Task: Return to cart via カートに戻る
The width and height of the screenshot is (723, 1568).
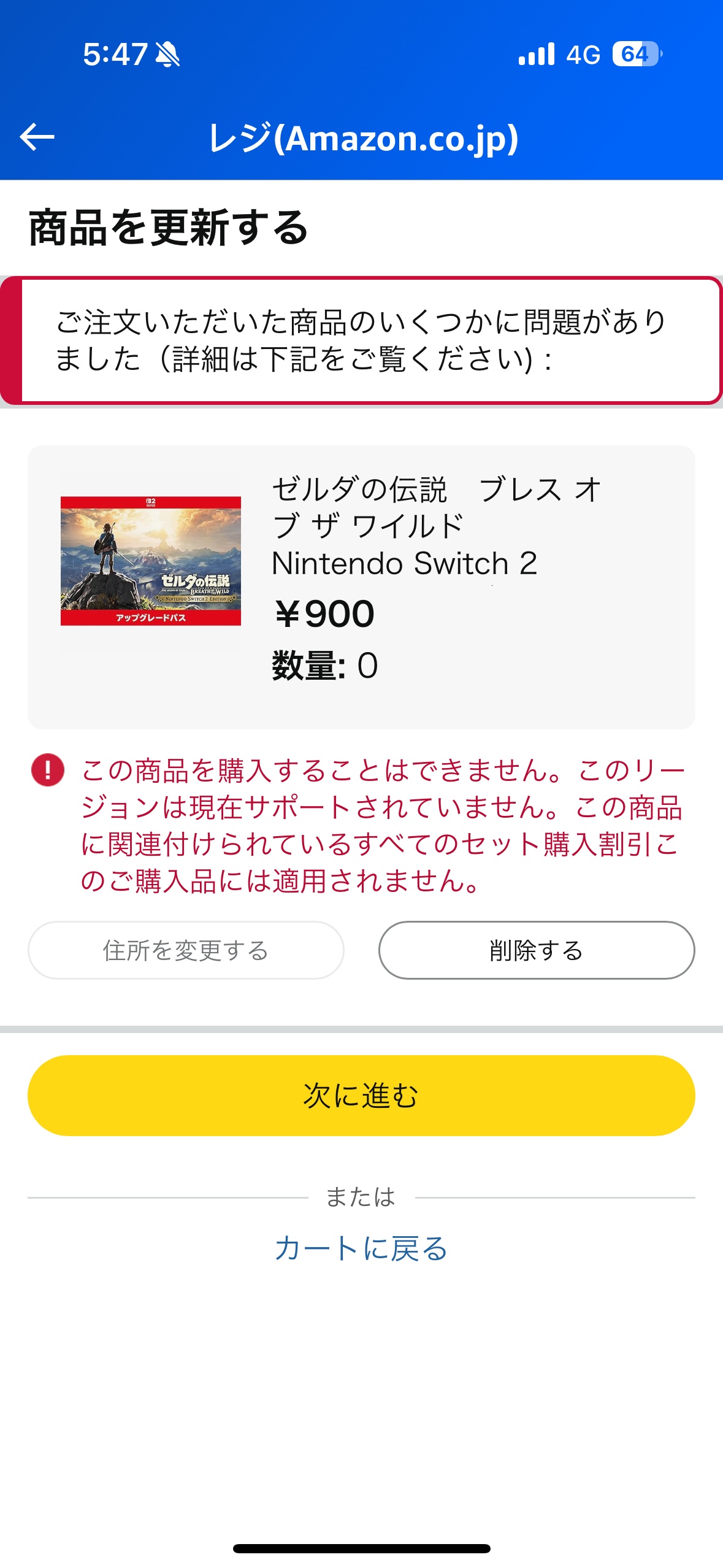Action: (x=361, y=1248)
